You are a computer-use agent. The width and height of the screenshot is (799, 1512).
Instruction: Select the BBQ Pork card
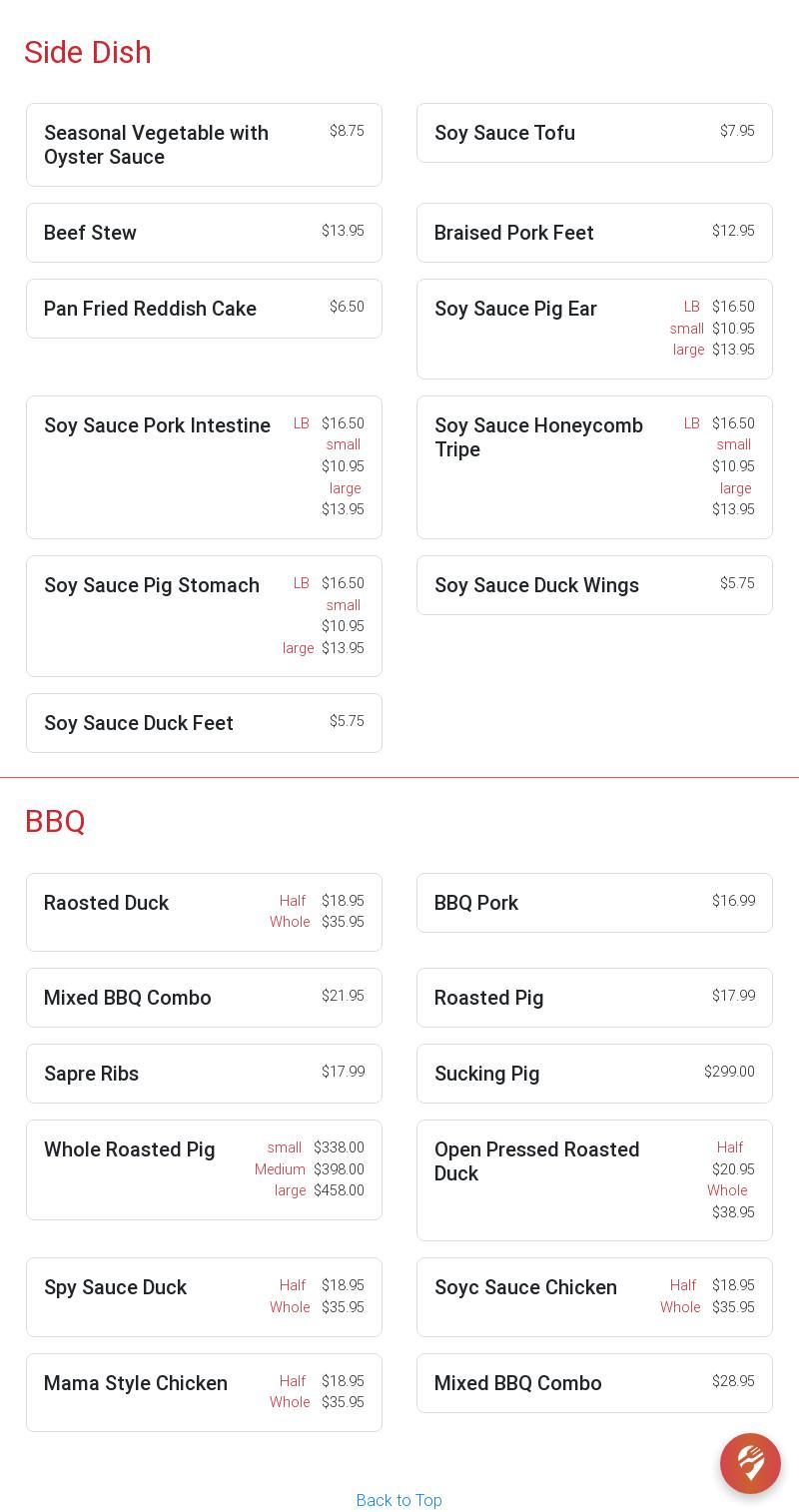(x=594, y=903)
